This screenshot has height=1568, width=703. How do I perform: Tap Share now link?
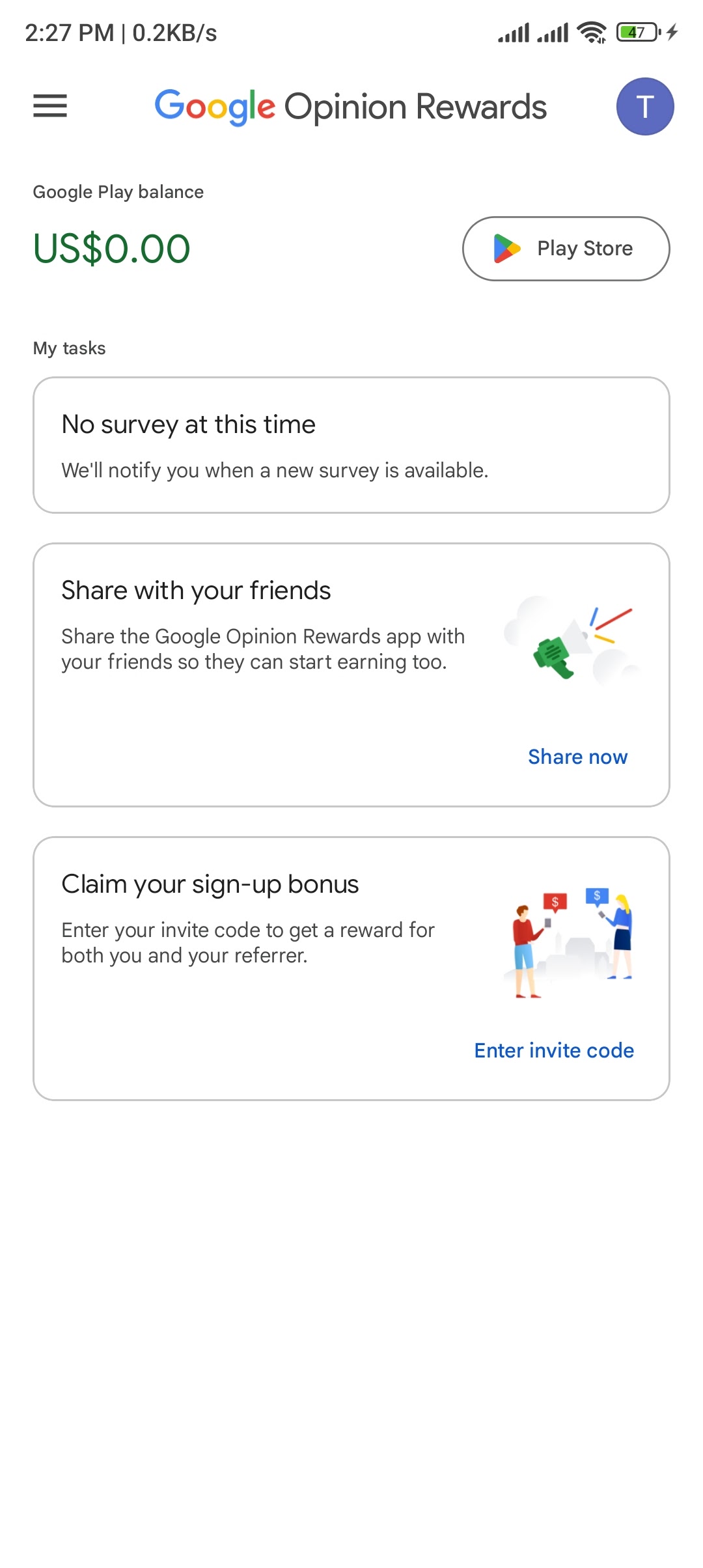(x=577, y=757)
